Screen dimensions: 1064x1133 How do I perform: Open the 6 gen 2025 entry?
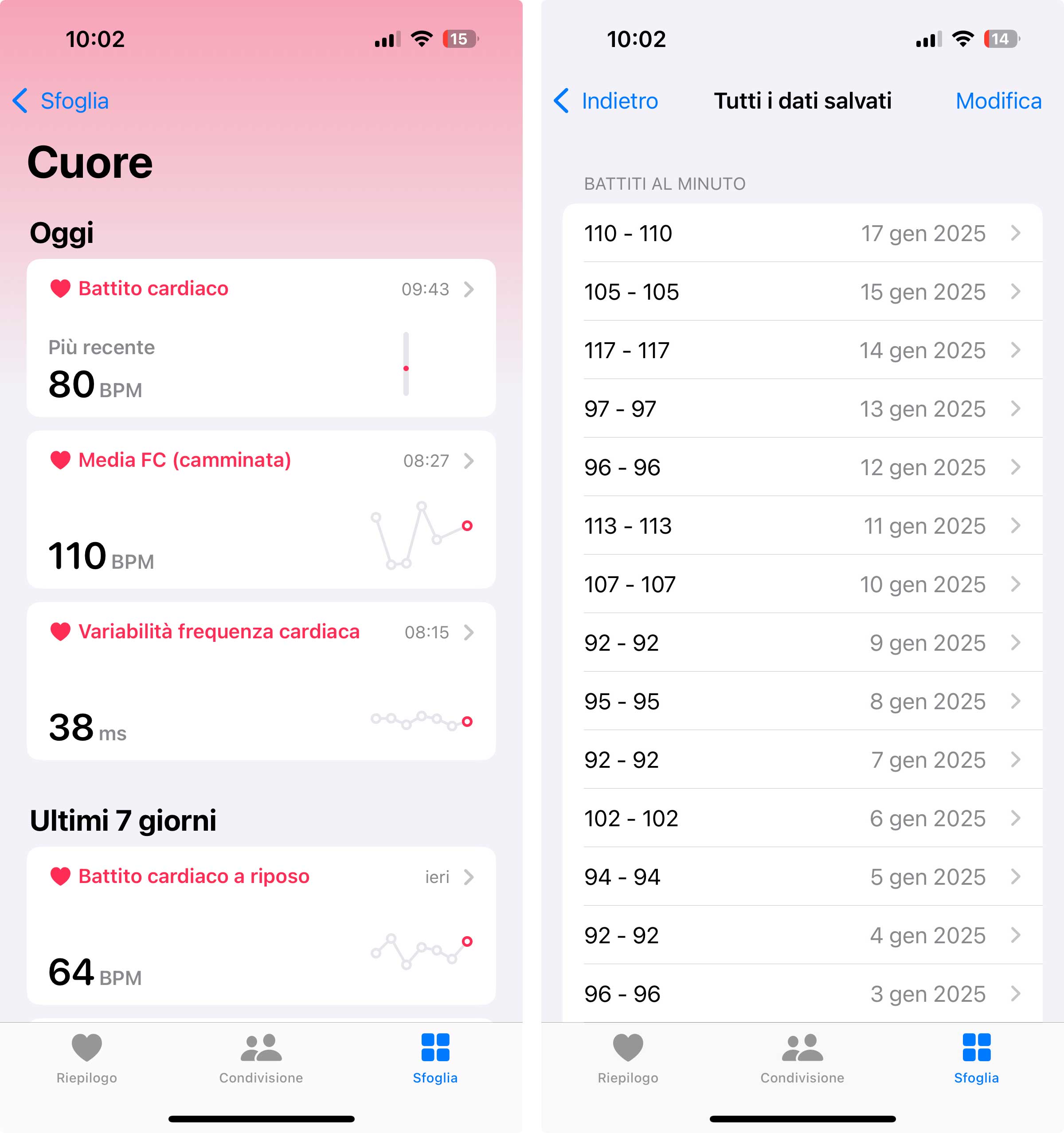(x=802, y=818)
